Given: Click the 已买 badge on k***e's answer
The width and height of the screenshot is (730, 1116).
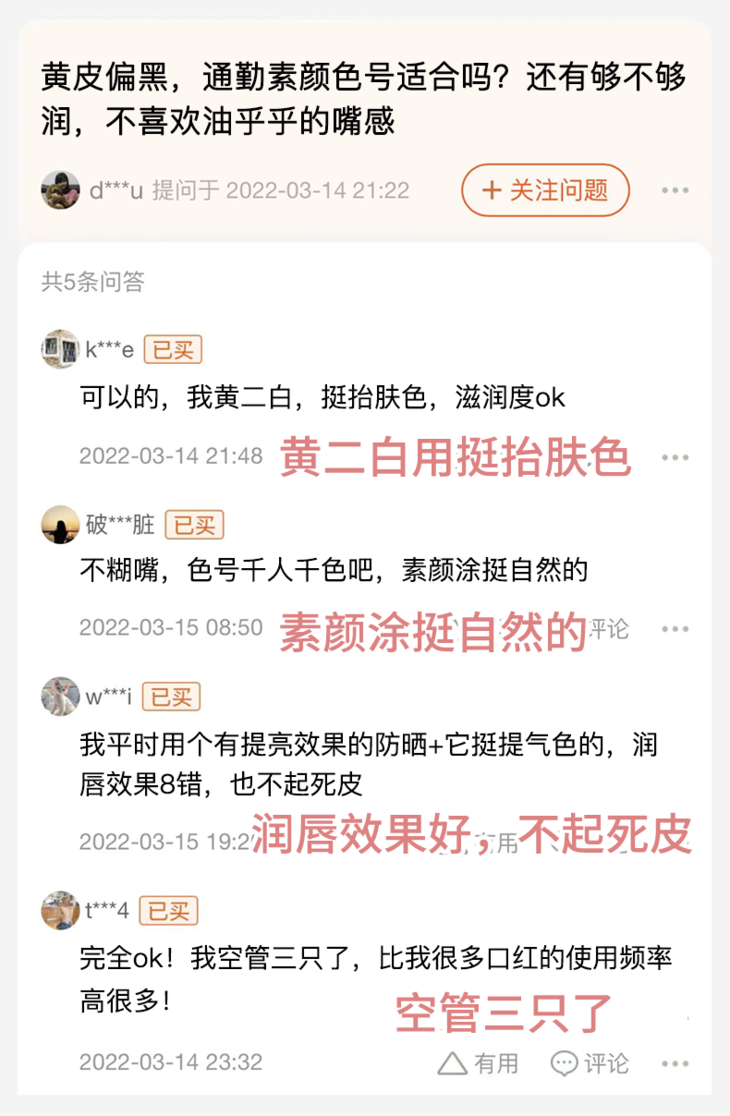Looking at the screenshot, I should pos(172,349).
